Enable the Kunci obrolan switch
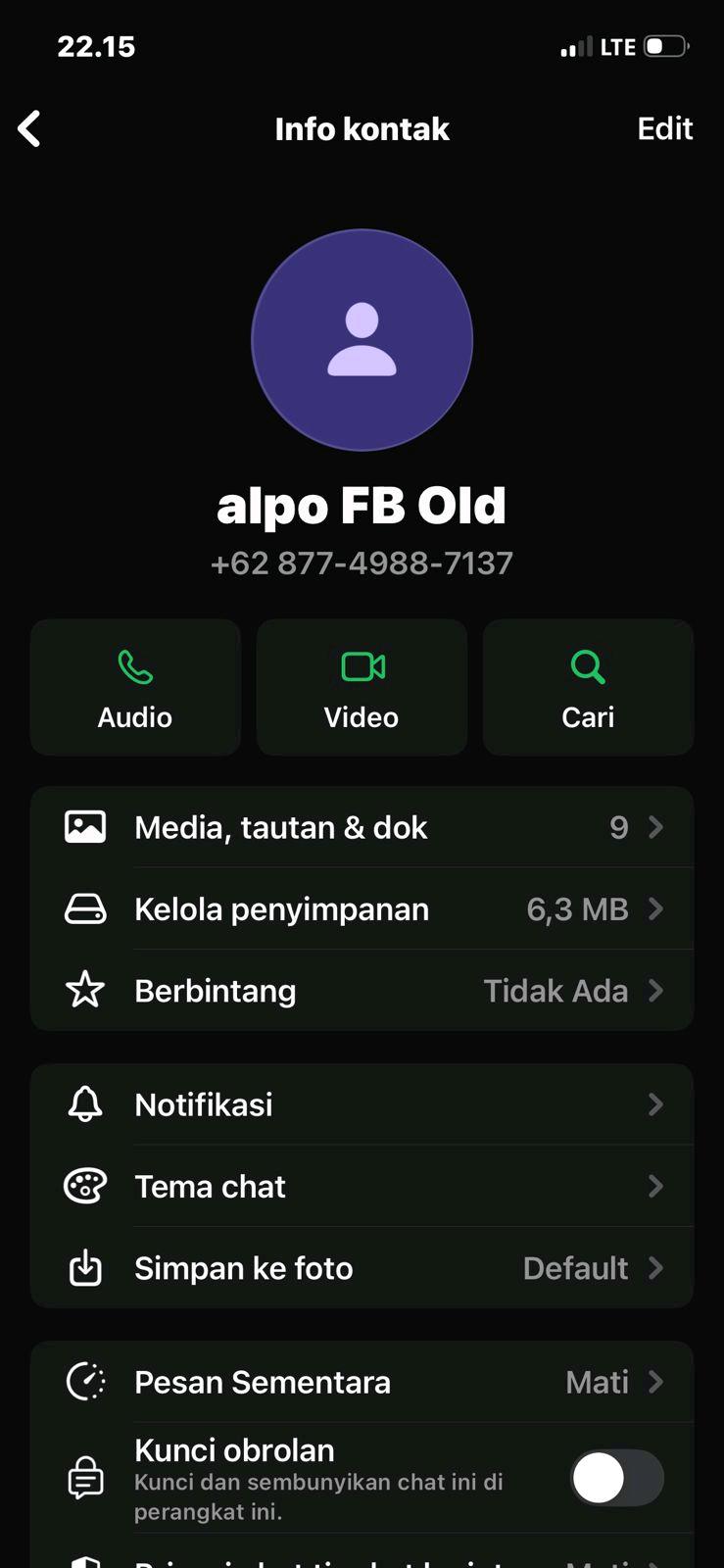The height and width of the screenshot is (1568, 724). pyautogui.click(x=616, y=1478)
